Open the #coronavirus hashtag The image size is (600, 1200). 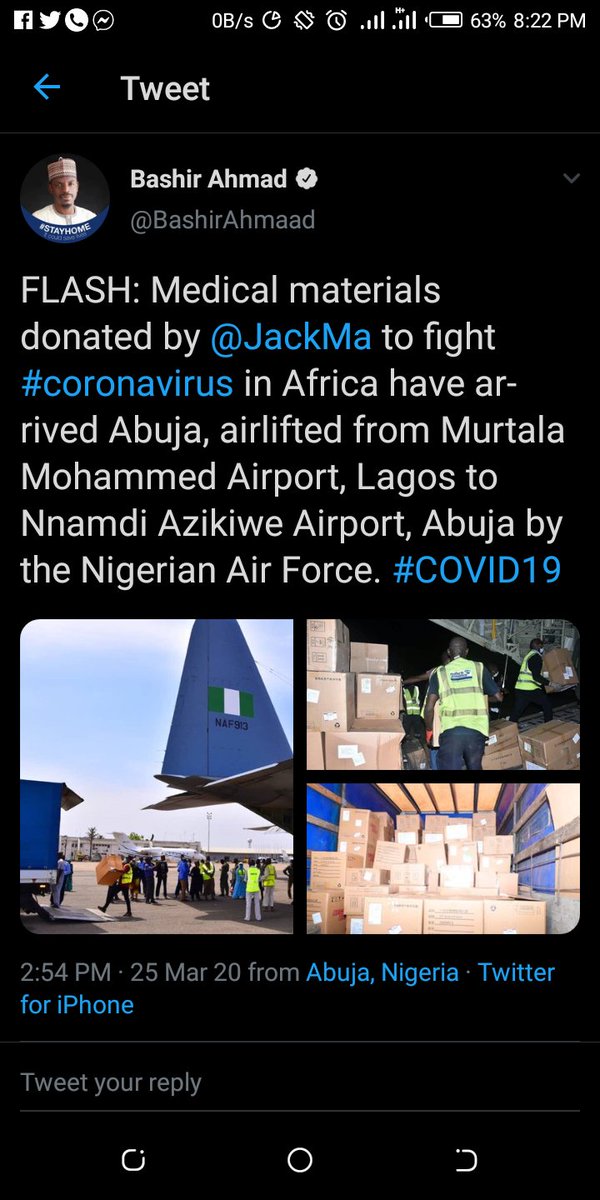coord(127,383)
